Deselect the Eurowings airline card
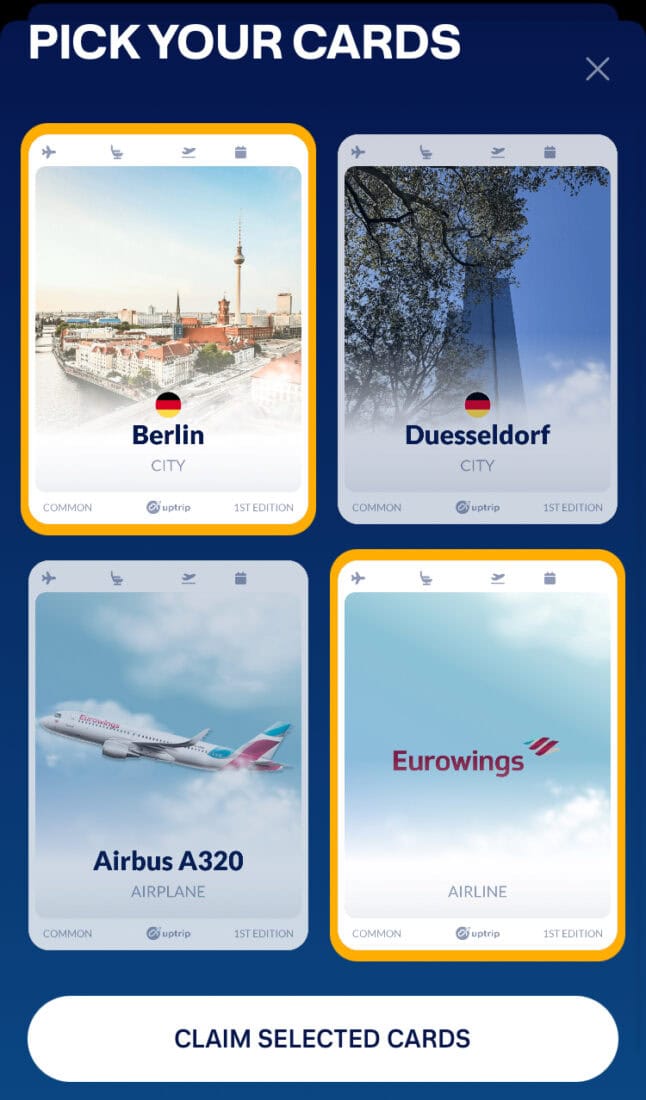The width and height of the screenshot is (646, 1100). [477, 754]
